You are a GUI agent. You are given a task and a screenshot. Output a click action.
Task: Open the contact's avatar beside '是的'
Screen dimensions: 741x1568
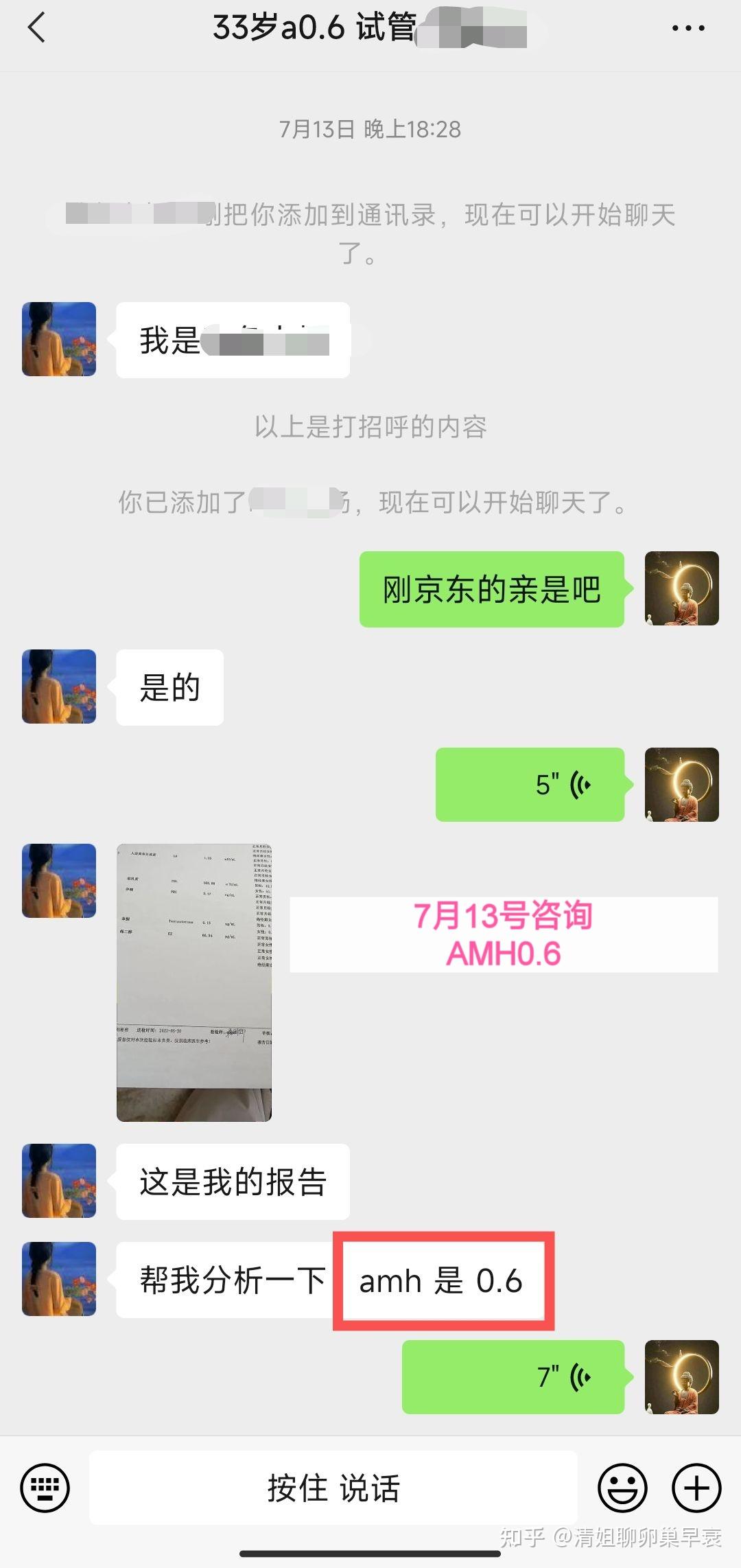(59, 687)
